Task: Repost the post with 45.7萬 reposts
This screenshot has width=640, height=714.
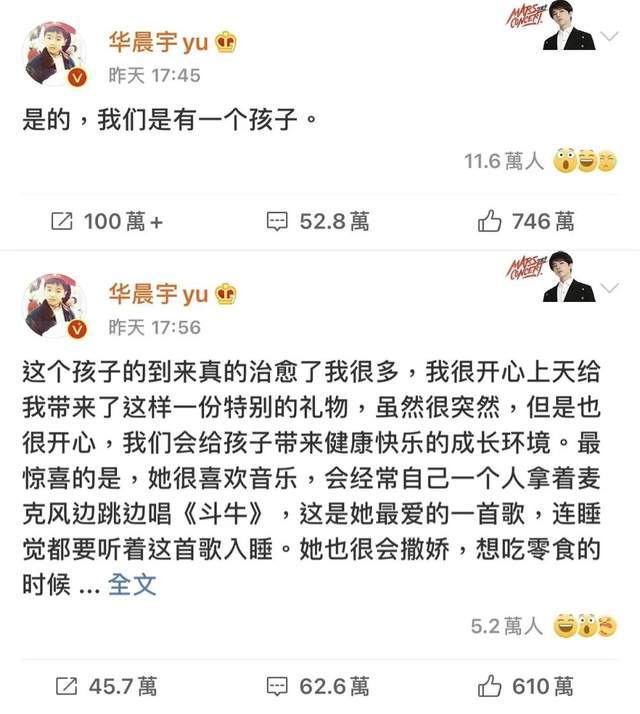Action: [107, 686]
